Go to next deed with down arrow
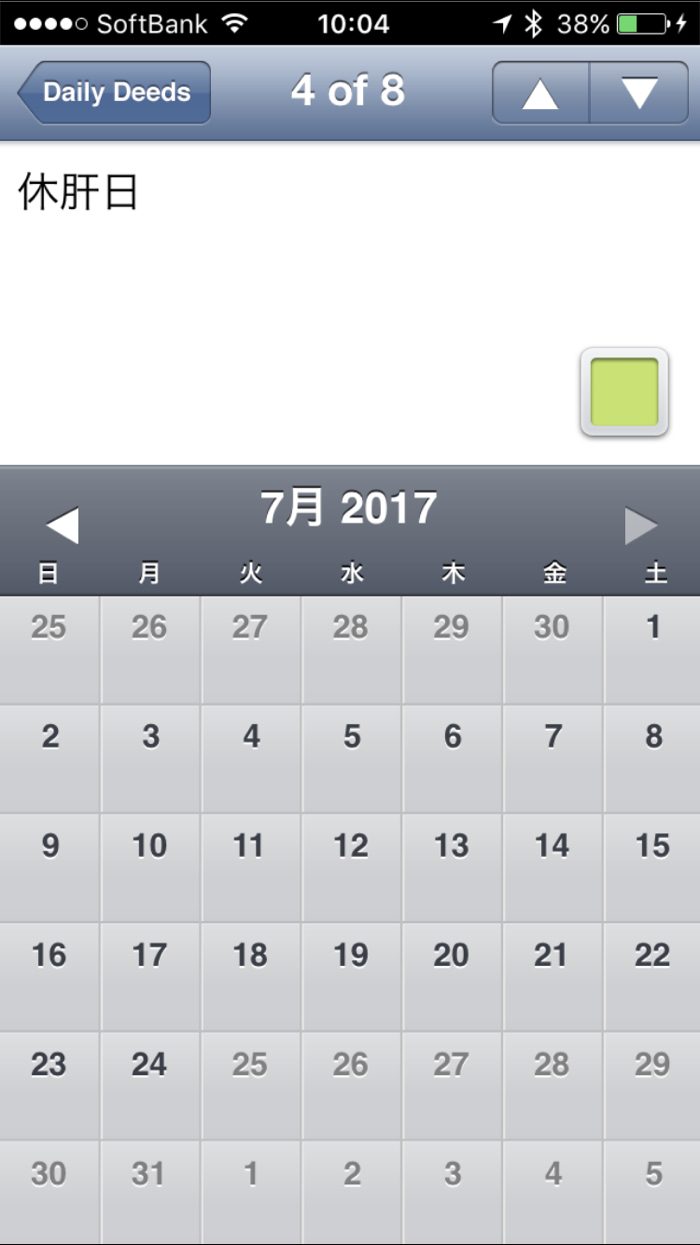This screenshot has height=1245, width=700. 639,93
